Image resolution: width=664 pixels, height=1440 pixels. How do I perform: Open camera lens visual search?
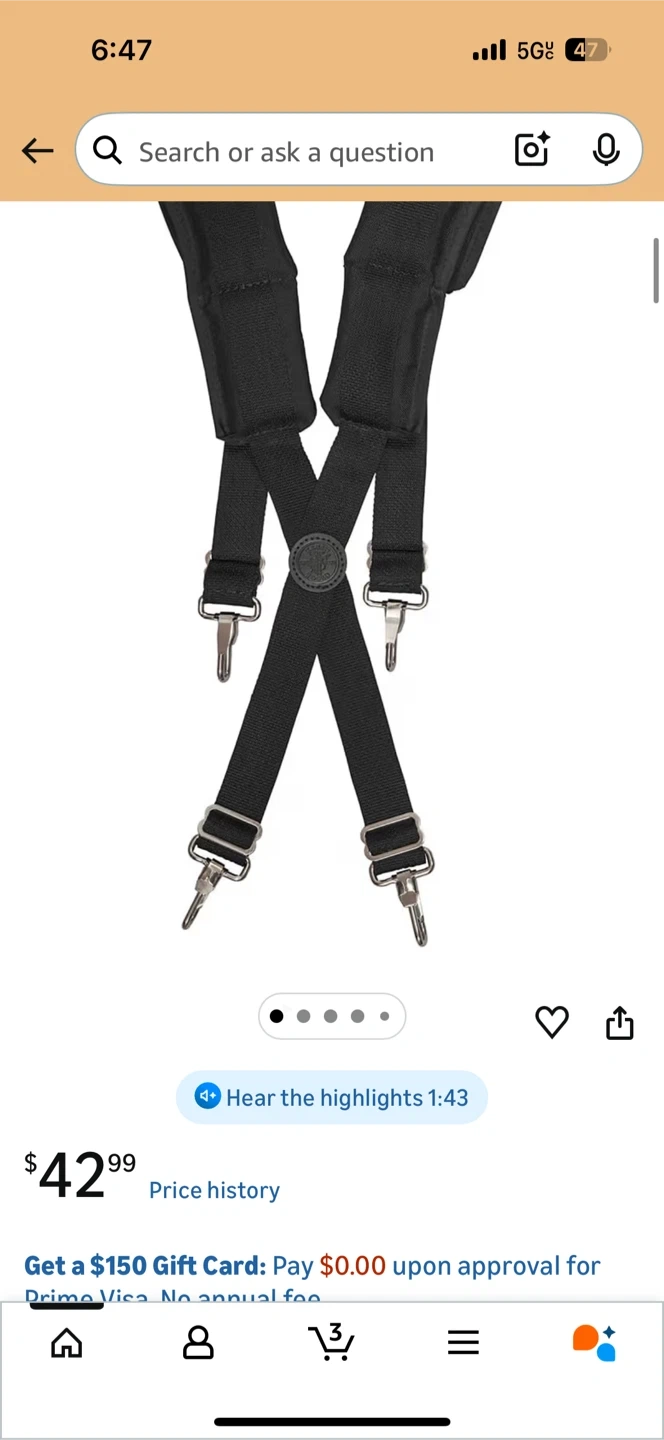click(532, 150)
